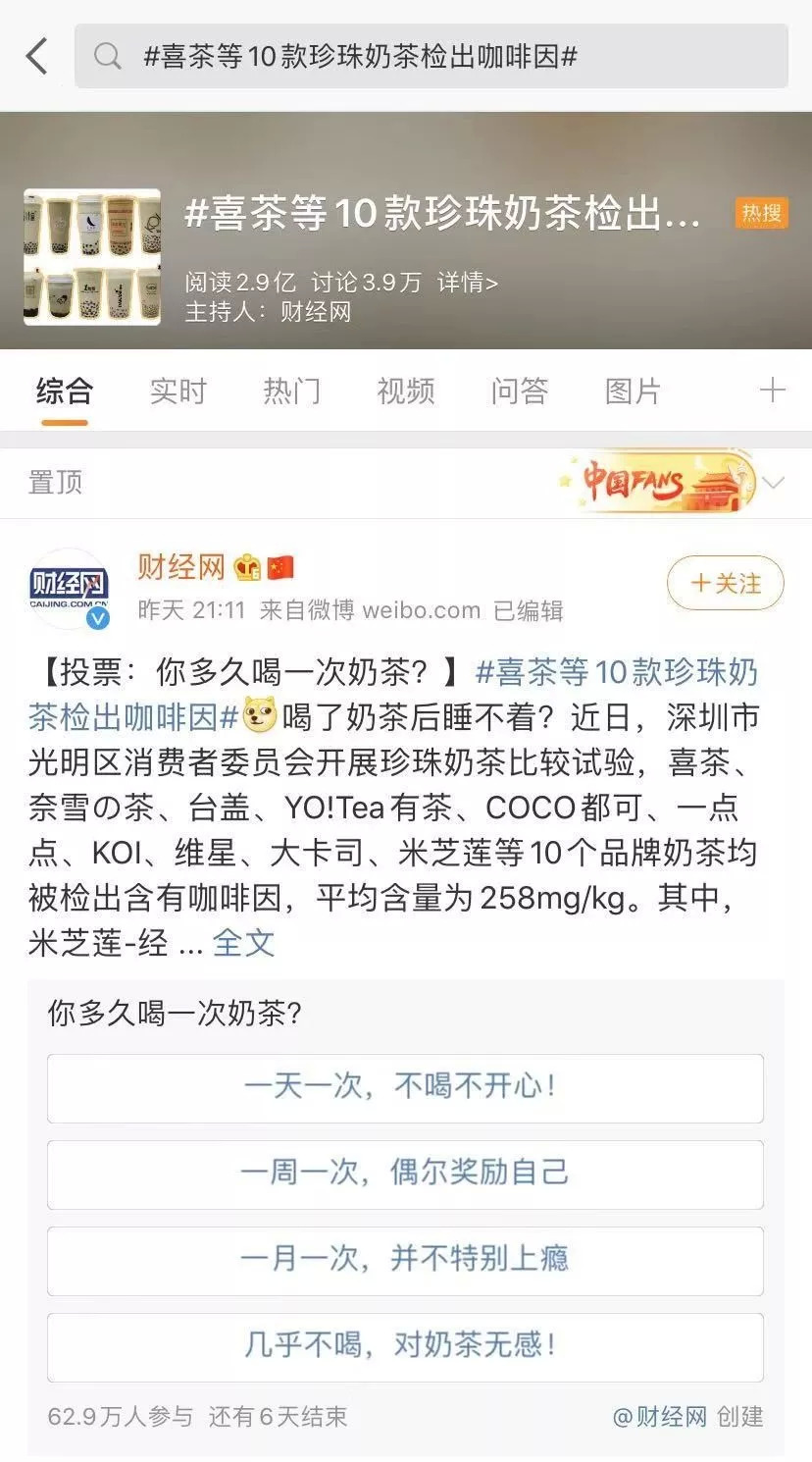Image resolution: width=812 pixels, height=1462 pixels.
Task: Expand the post via 全文 link
Action: (x=243, y=943)
